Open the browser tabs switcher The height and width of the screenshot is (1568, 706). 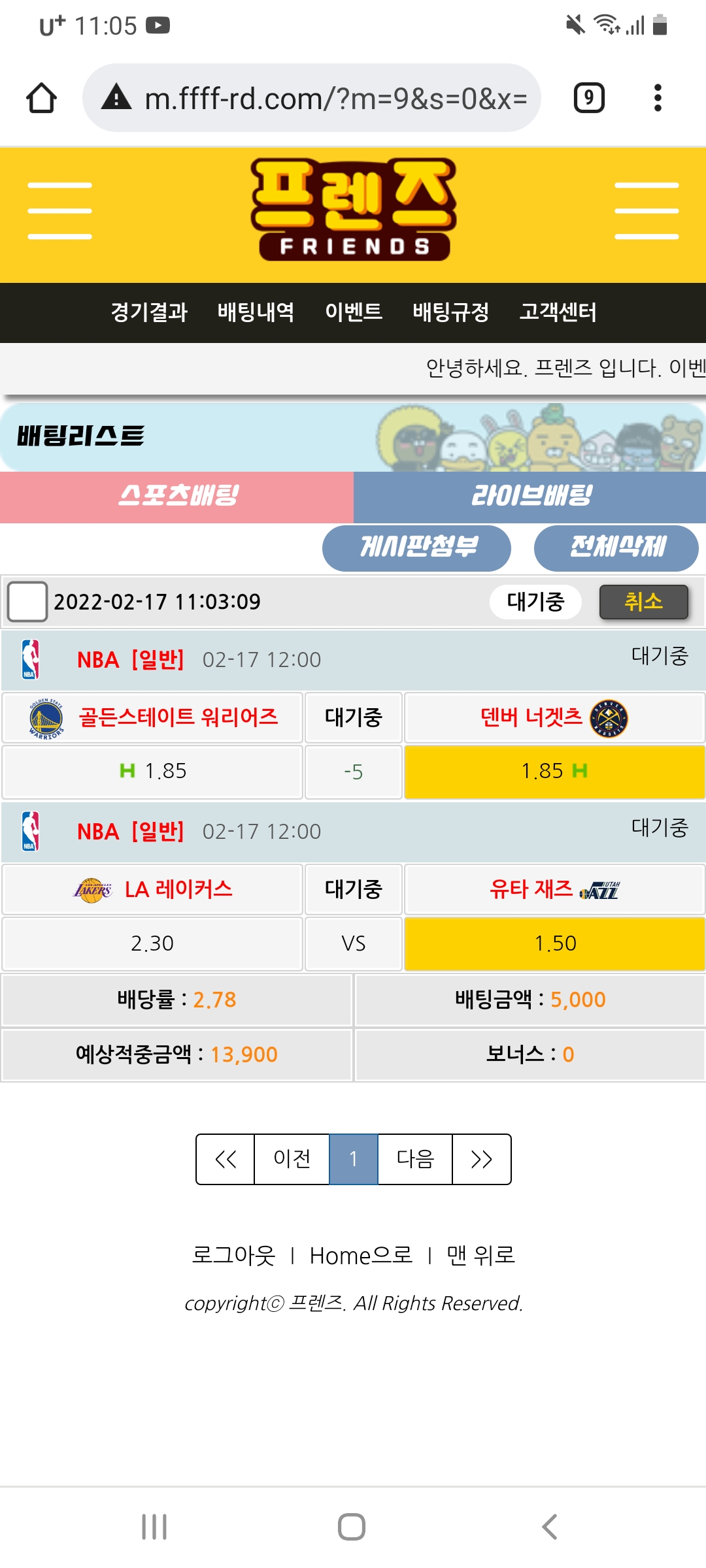point(588,98)
